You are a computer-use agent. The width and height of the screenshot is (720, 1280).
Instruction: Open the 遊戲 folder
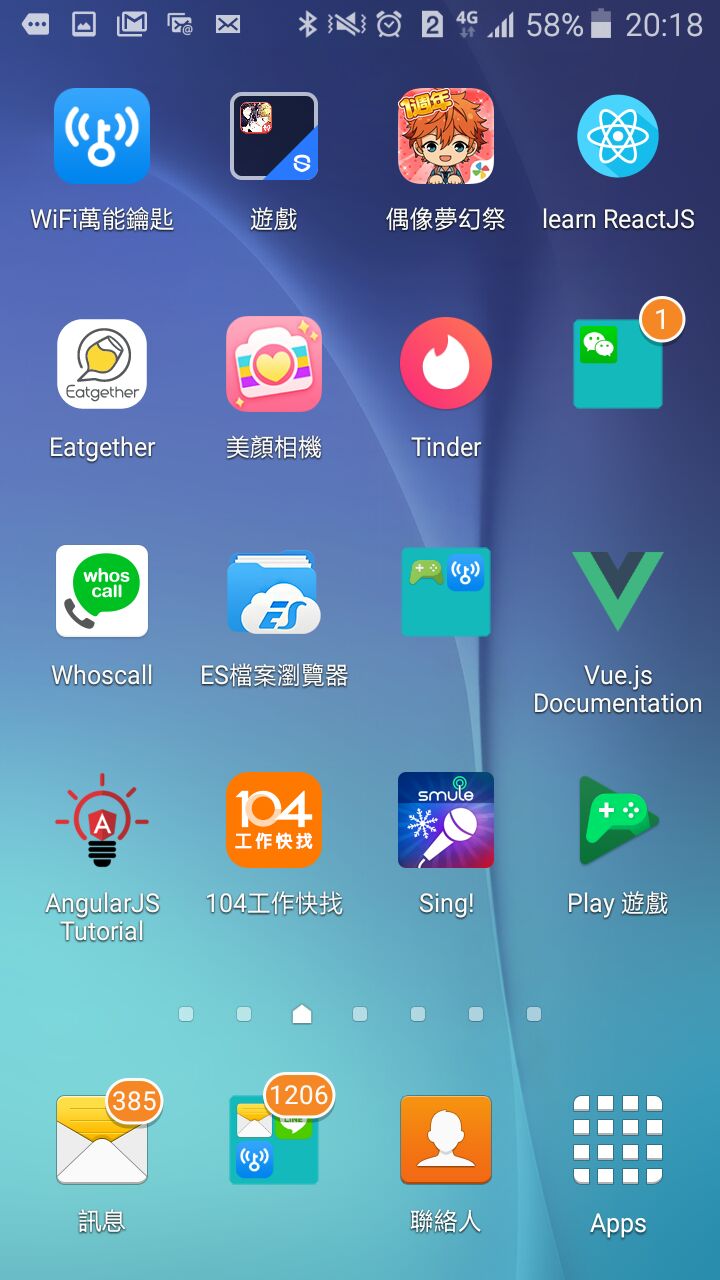pyautogui.click(x=274, y=137)
